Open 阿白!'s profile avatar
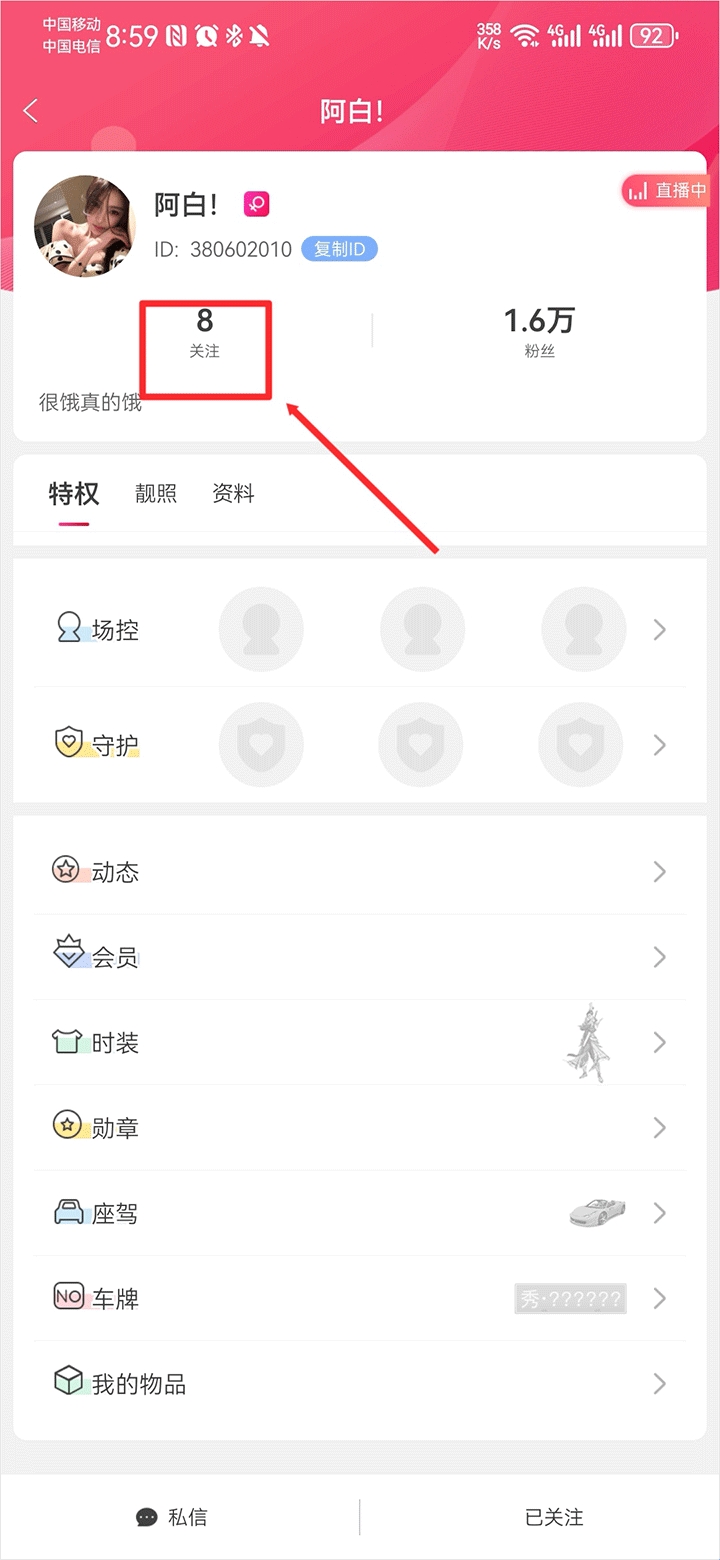The image size is (720, 1560). 85,226
